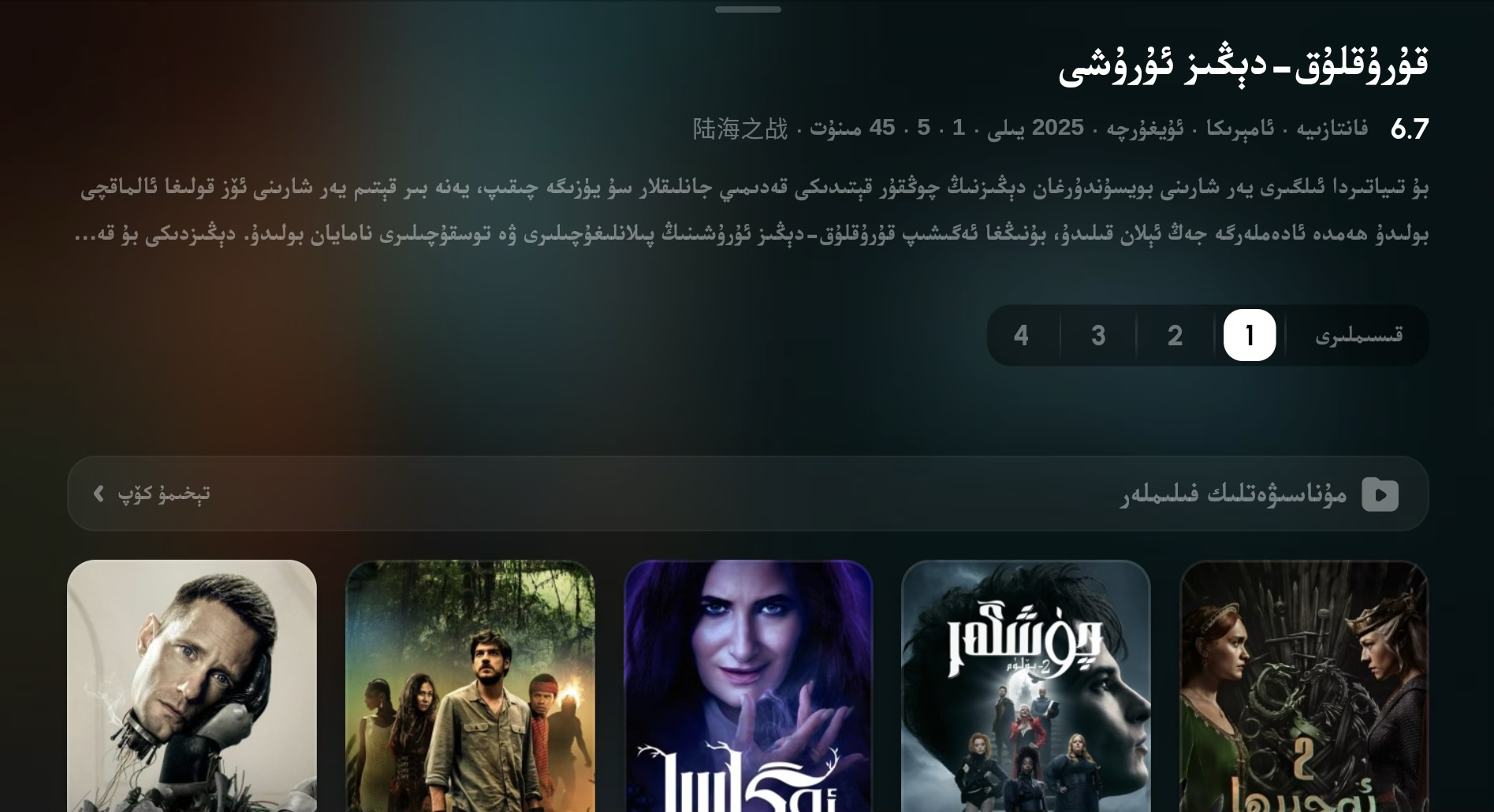Tap the sheet drag handle at top
Viewport: 1494px width, 812px height.
pyautogui.click(x=747, y=9)
